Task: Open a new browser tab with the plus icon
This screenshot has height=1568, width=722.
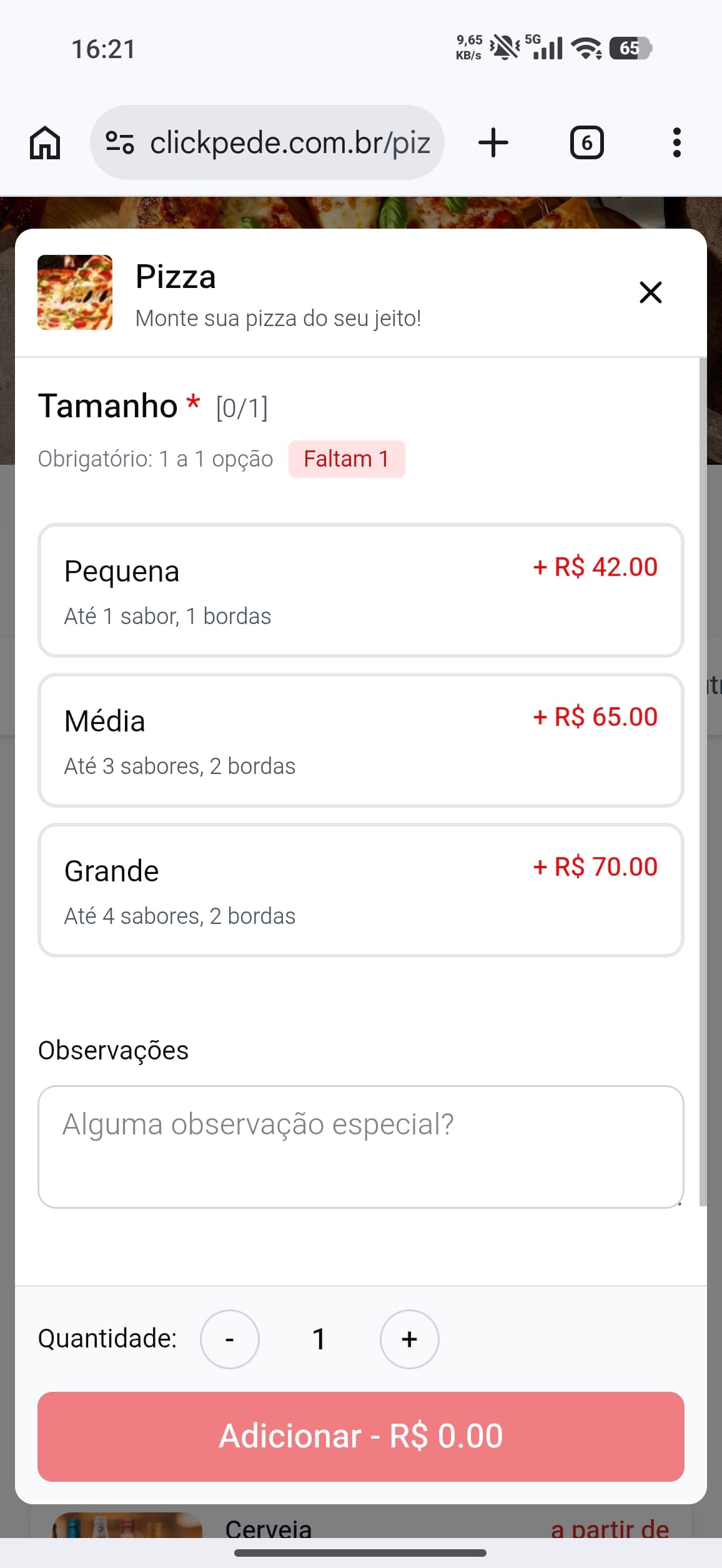Action: (493, 142)
